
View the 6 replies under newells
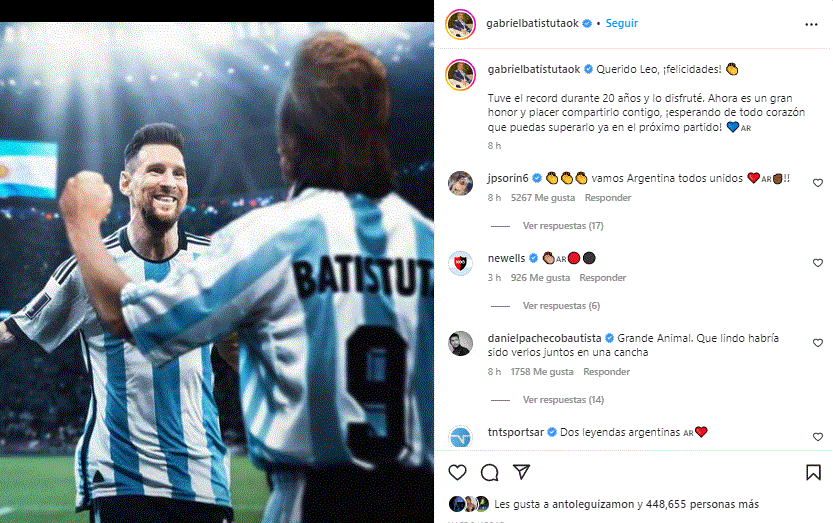pyautogui.click(x=561, y=305)
